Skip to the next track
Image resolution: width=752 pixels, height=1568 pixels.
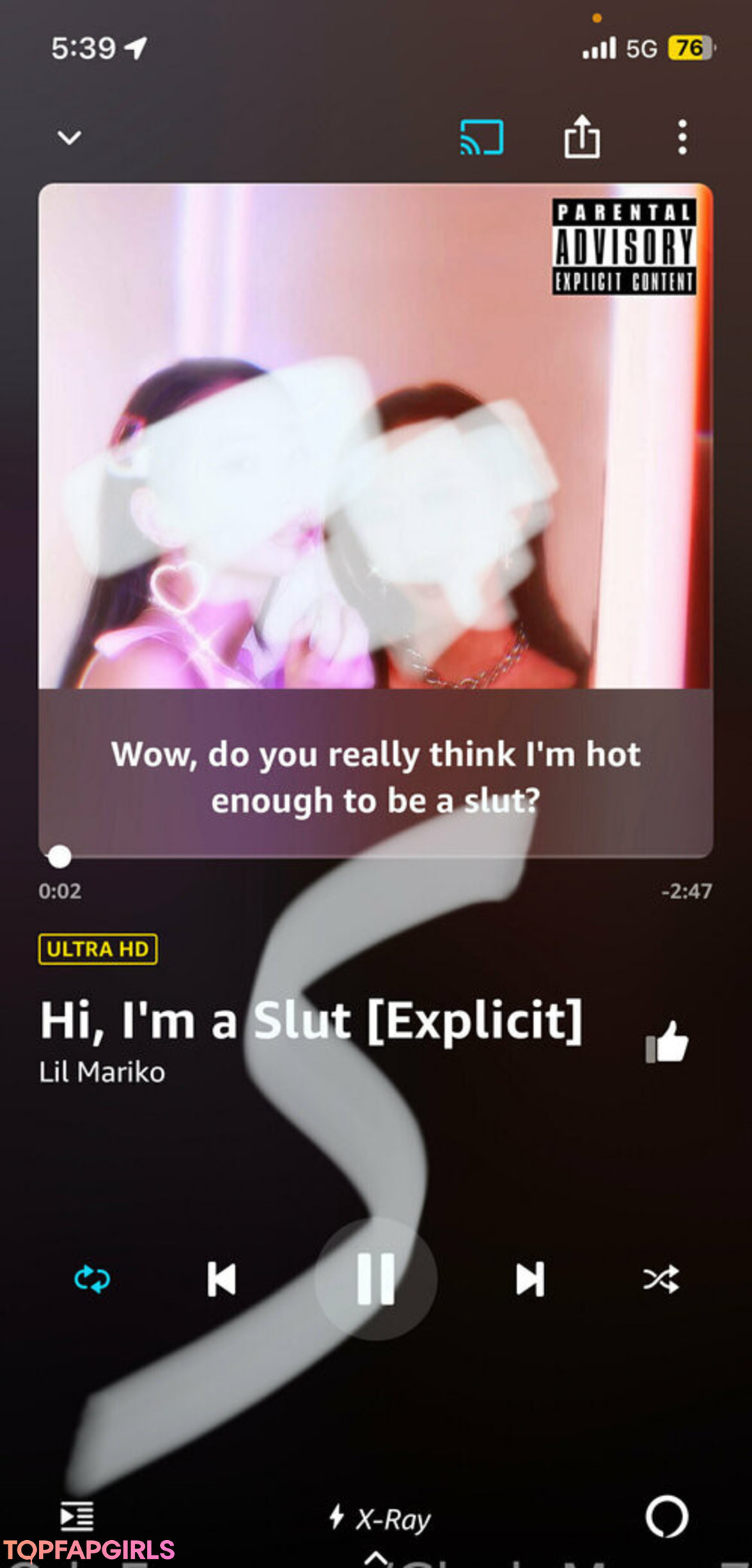[530, 1279]
